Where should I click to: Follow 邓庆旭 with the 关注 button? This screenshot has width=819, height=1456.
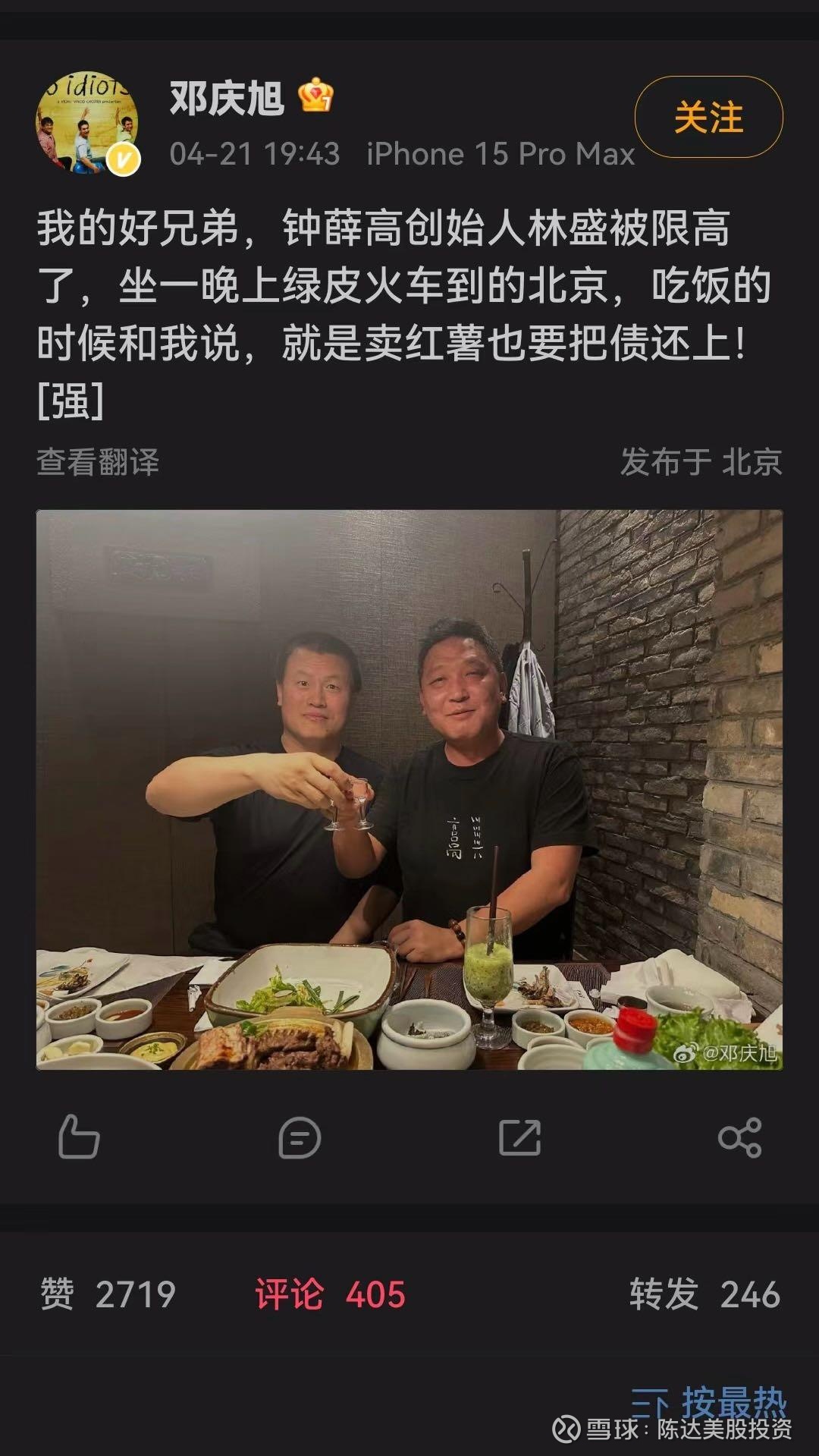pos(708,118)
